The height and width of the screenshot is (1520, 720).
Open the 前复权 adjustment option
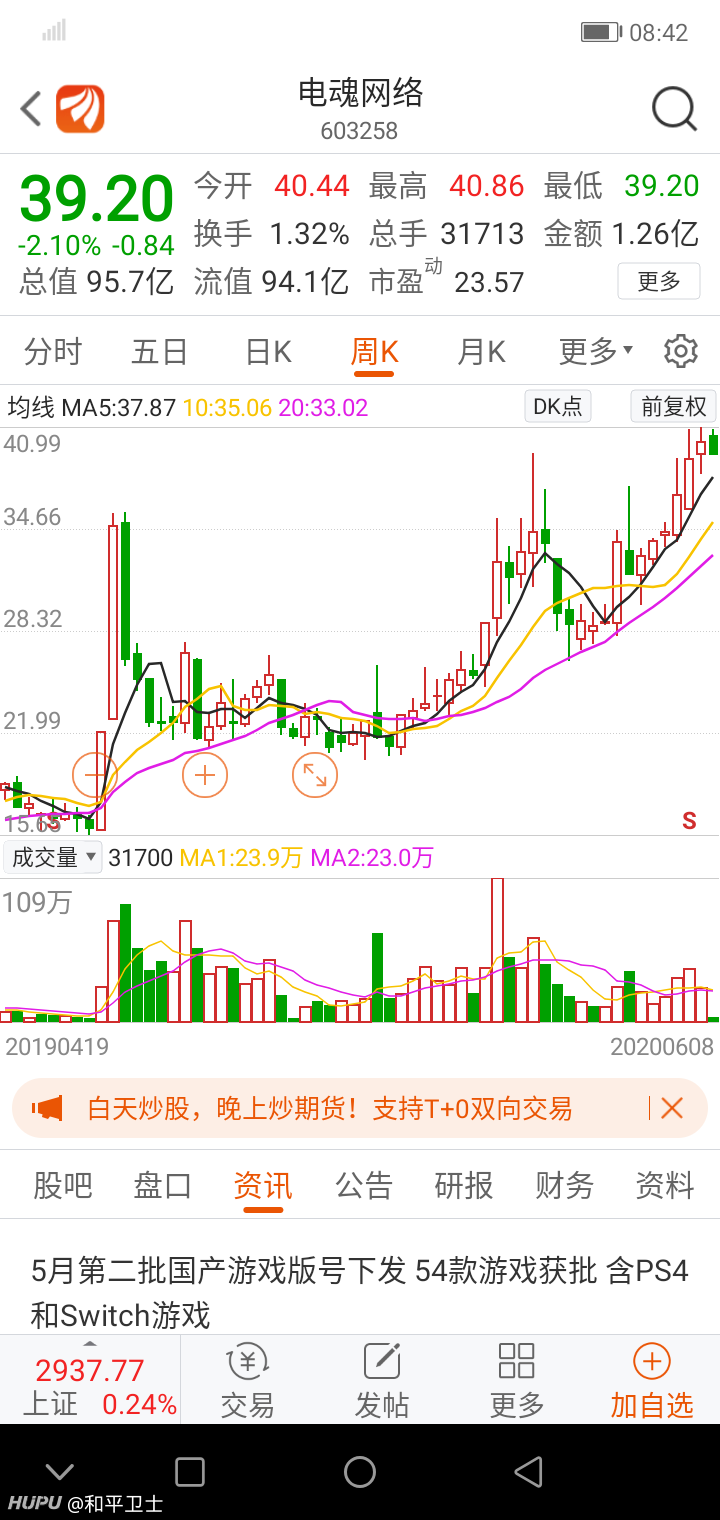coord(674,406)
